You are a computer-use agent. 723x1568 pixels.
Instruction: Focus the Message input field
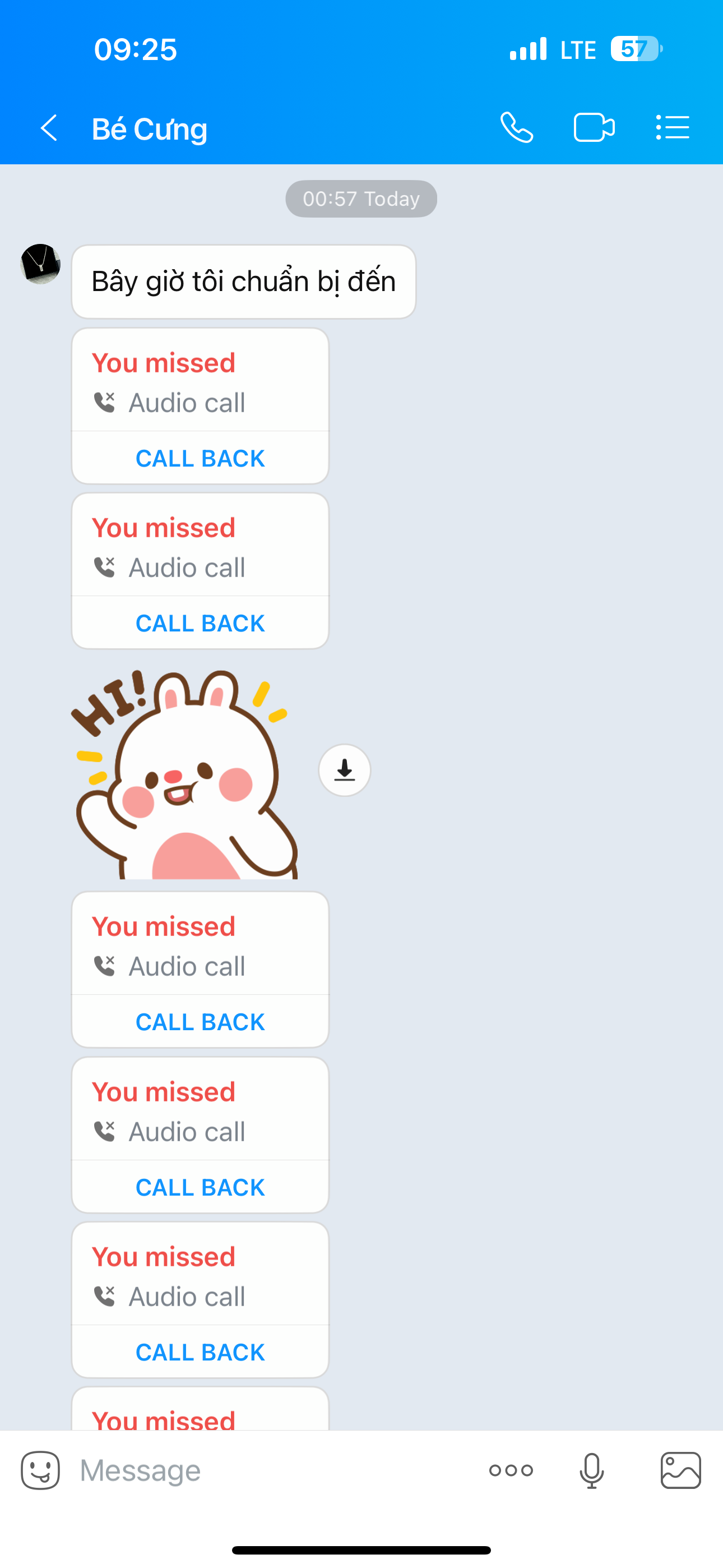pyautogui.click(x=274, y=1470)
